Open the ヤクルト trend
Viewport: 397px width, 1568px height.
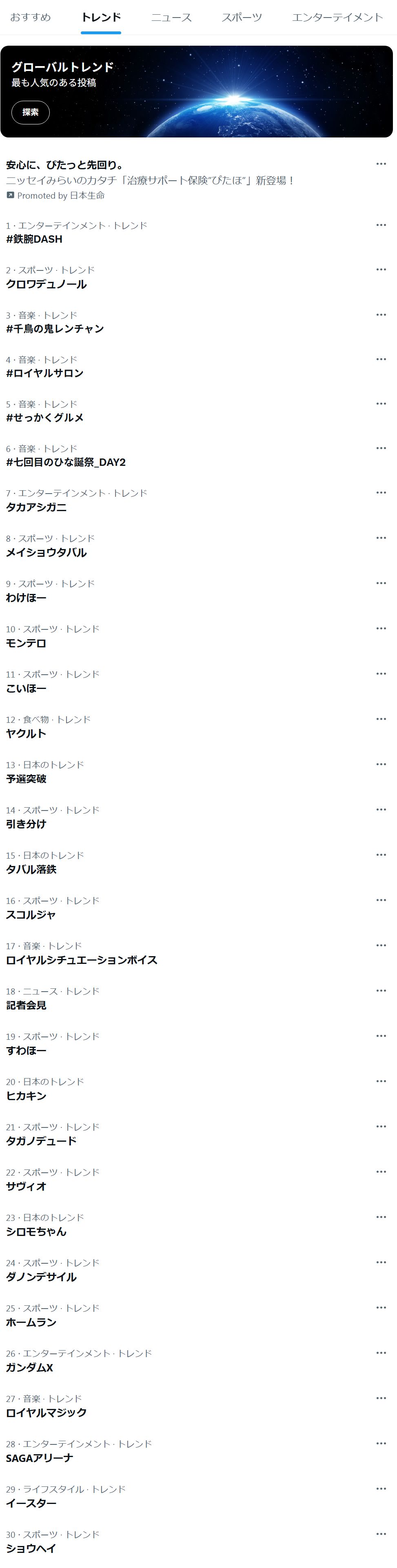point(26,733)
